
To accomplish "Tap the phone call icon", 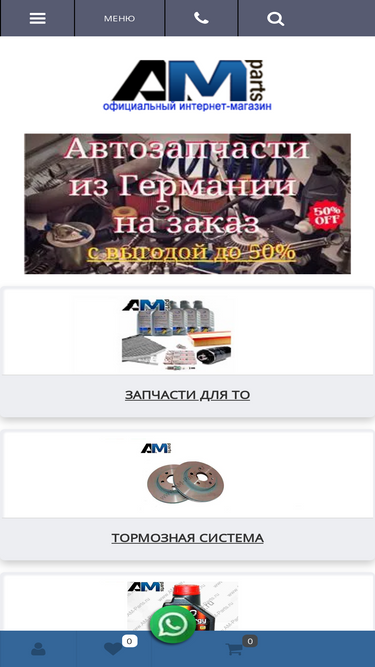I will [x=201, y=18].
